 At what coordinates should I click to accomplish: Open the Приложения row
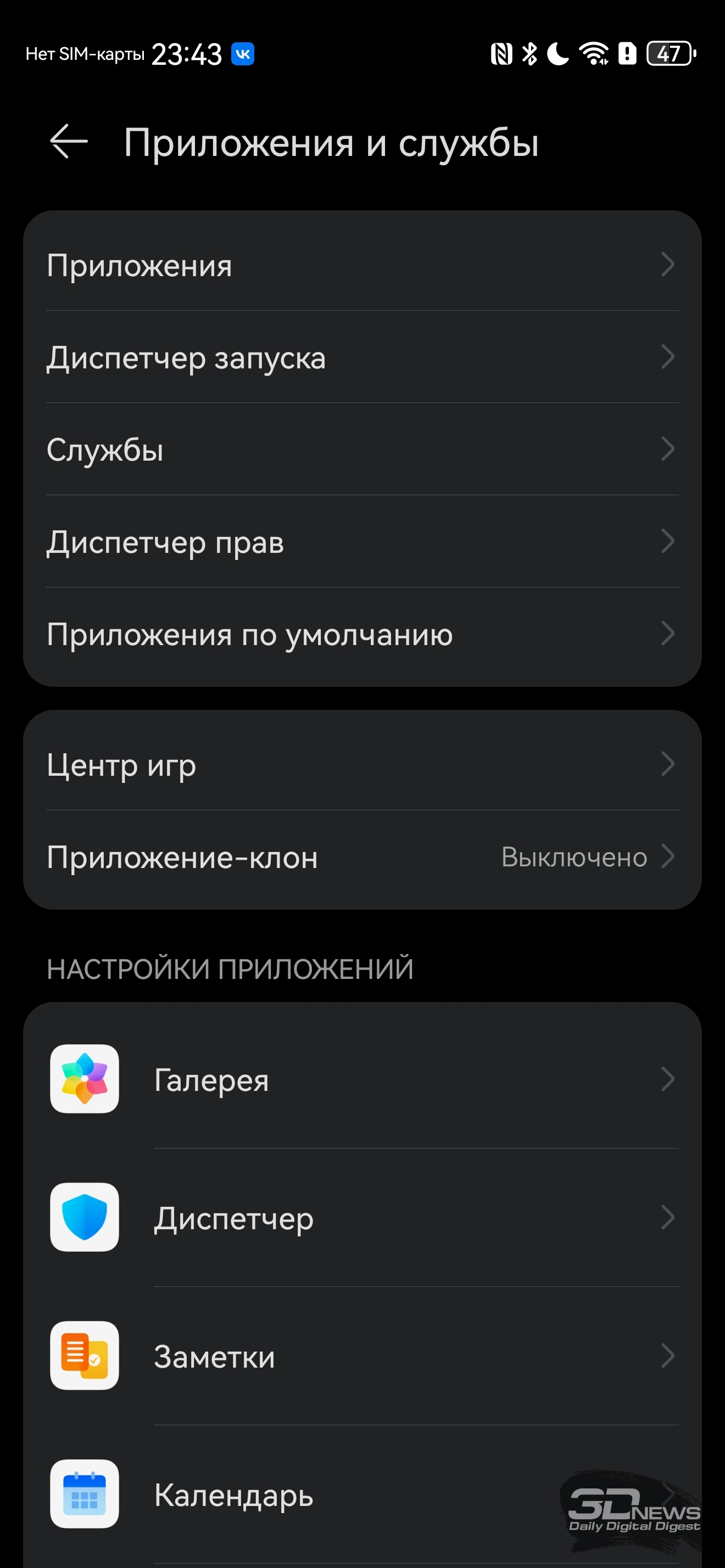361,265
